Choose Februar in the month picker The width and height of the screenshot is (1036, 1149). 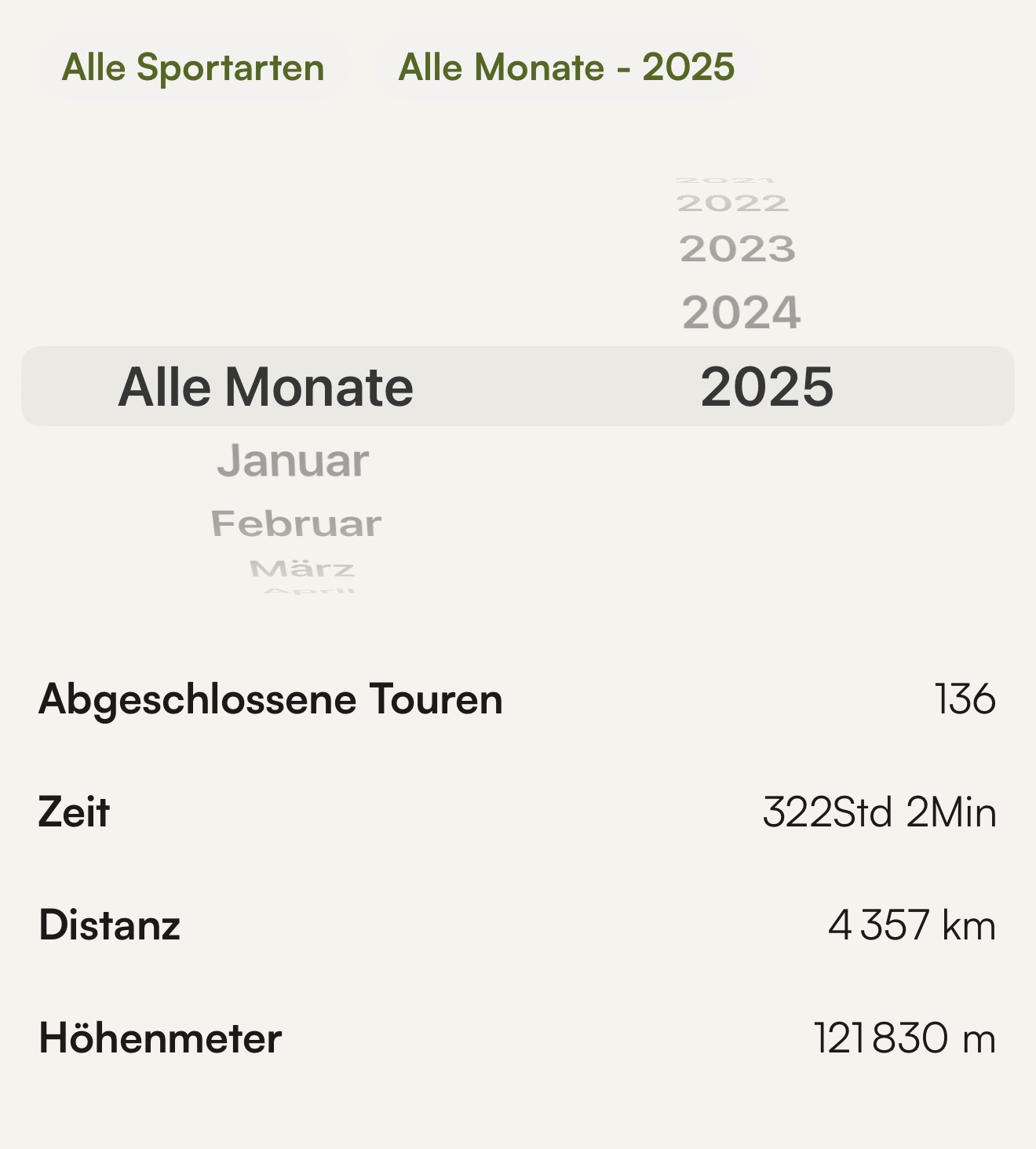(296, 523)
